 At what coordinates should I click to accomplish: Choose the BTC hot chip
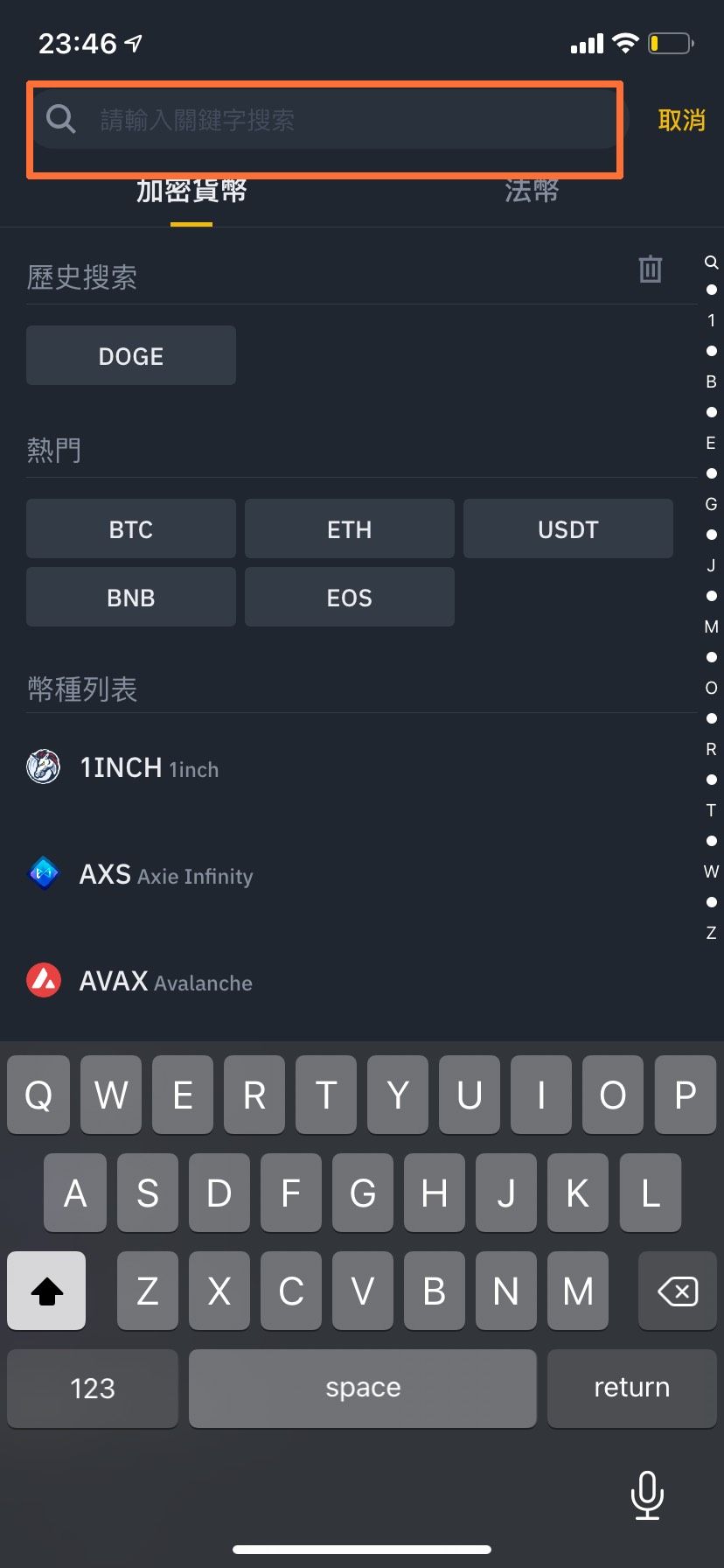pyautogui.click(x=131, y=529)
